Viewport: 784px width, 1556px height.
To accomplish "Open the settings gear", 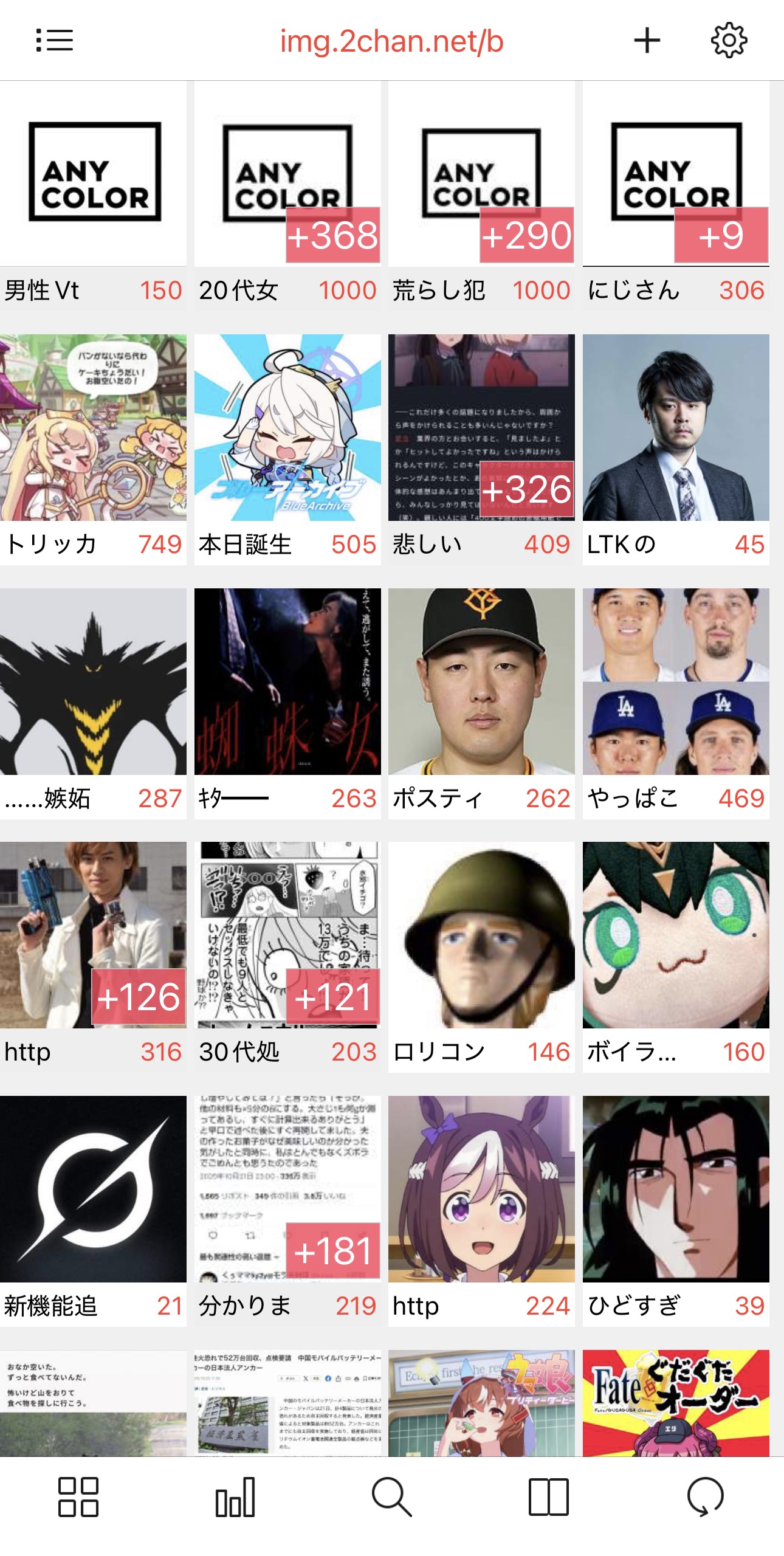I will (x=729, y=41).
